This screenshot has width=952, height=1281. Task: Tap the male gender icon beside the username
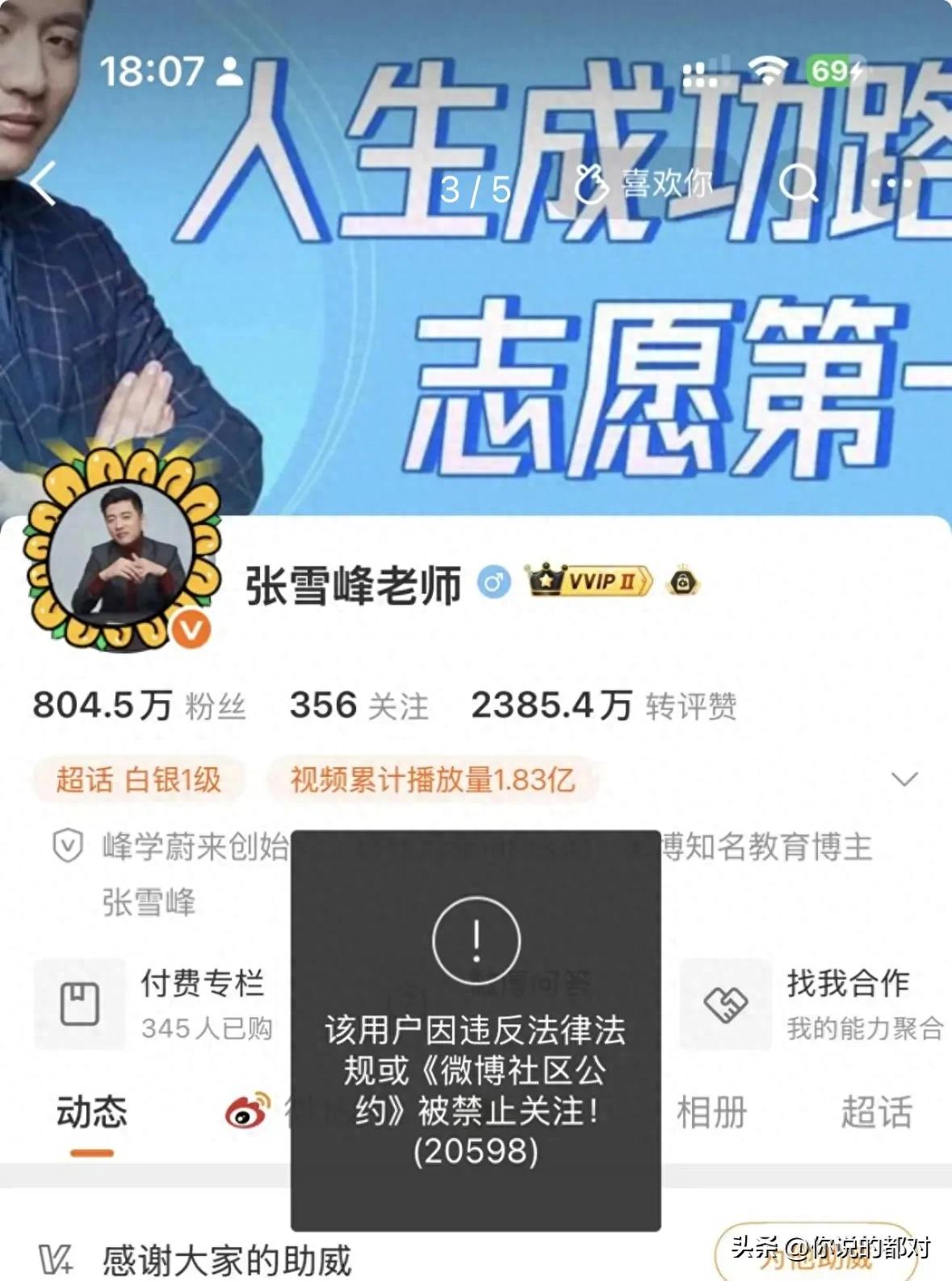[x=495, y=582]
